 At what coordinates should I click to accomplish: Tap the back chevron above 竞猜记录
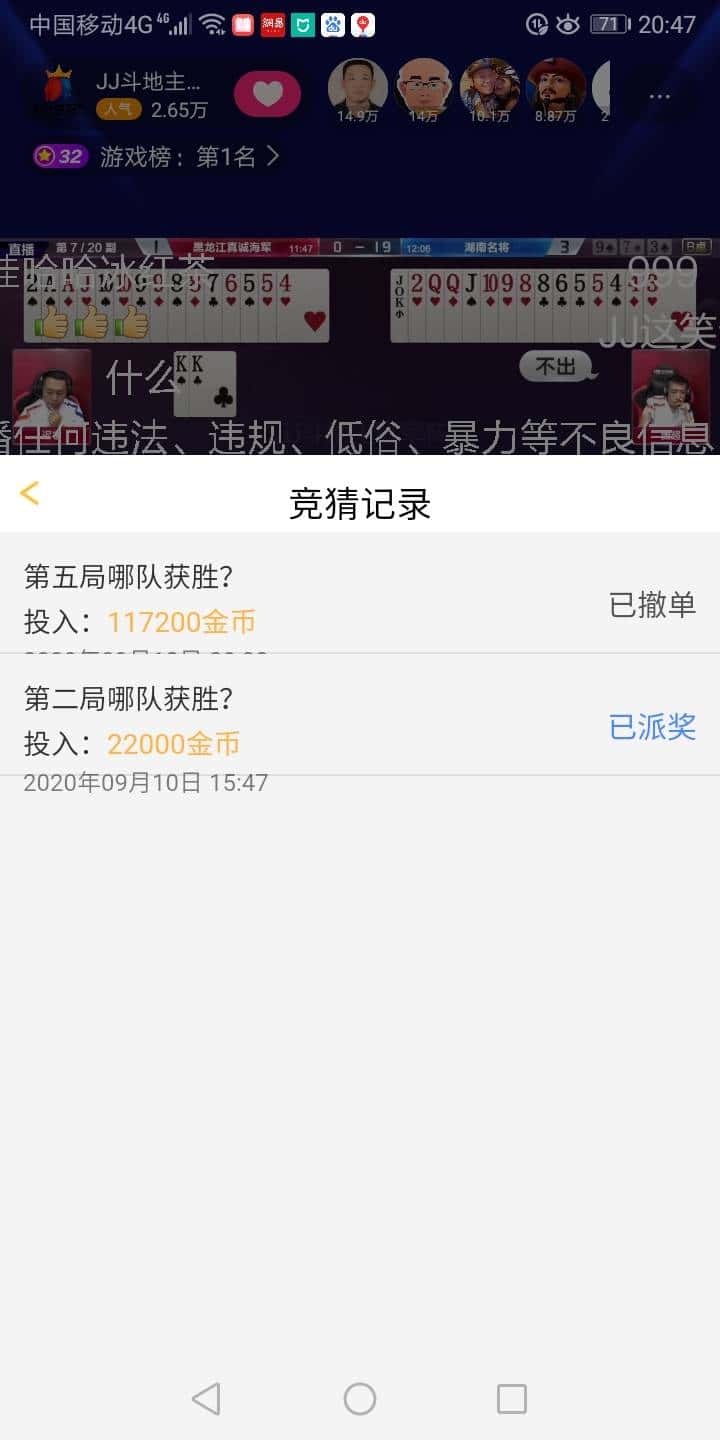click(29, 494)
